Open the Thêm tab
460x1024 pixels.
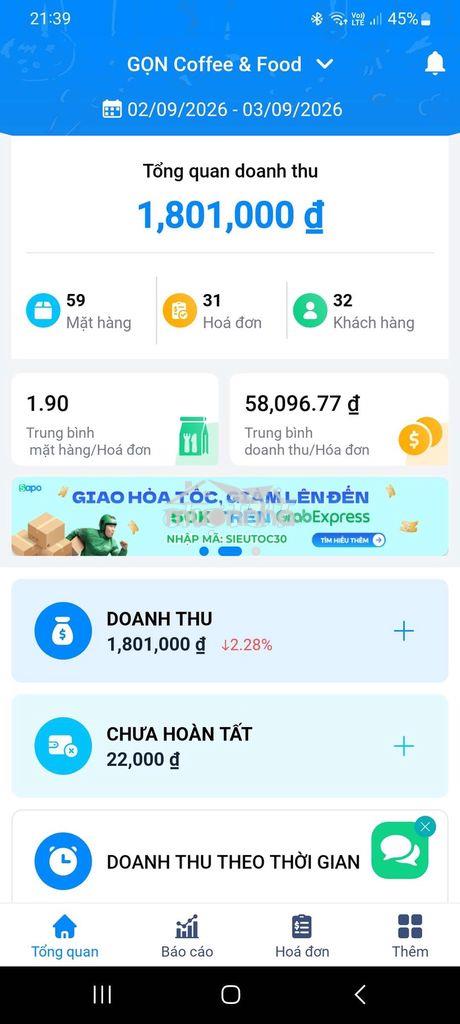pyautogui.click(x=410, y=936)
